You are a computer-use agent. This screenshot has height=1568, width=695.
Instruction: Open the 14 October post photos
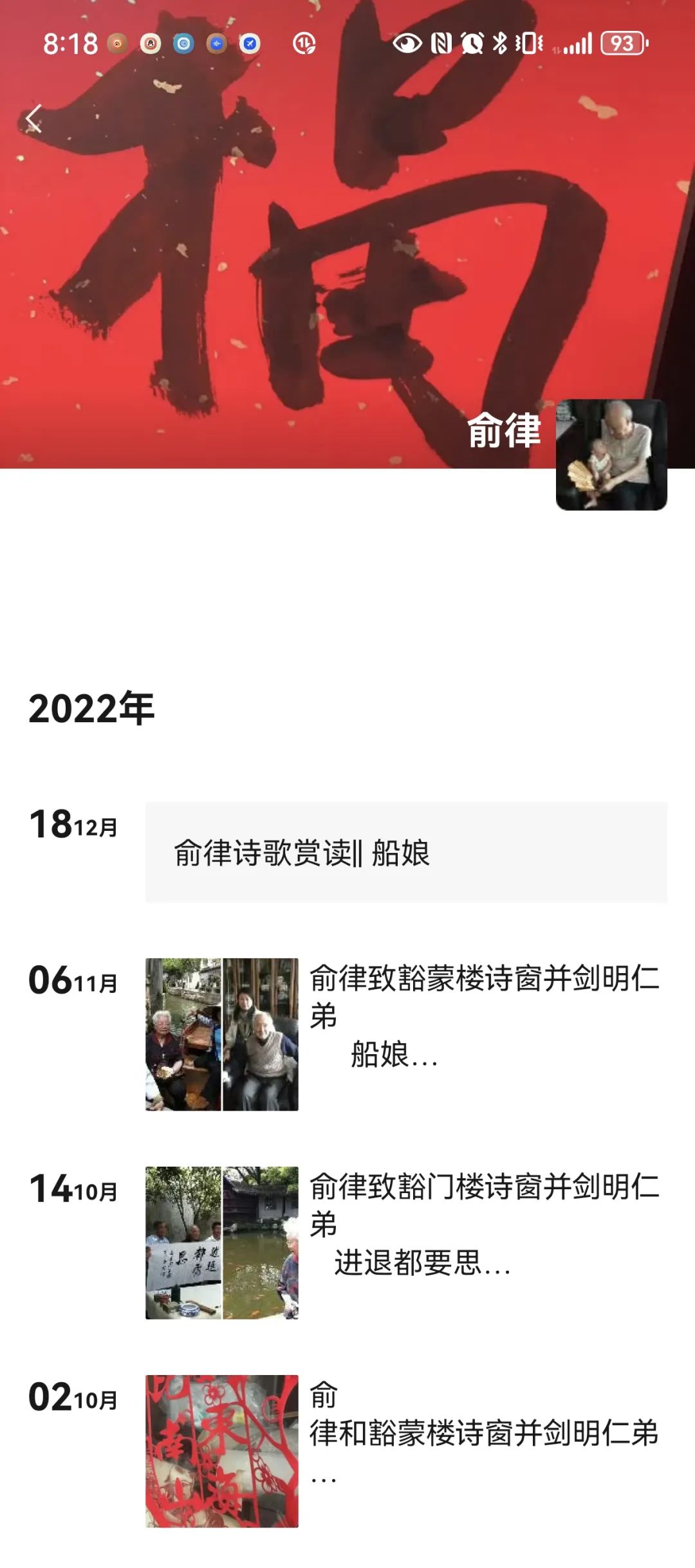pyautogui.click(x=221, y=1243)
